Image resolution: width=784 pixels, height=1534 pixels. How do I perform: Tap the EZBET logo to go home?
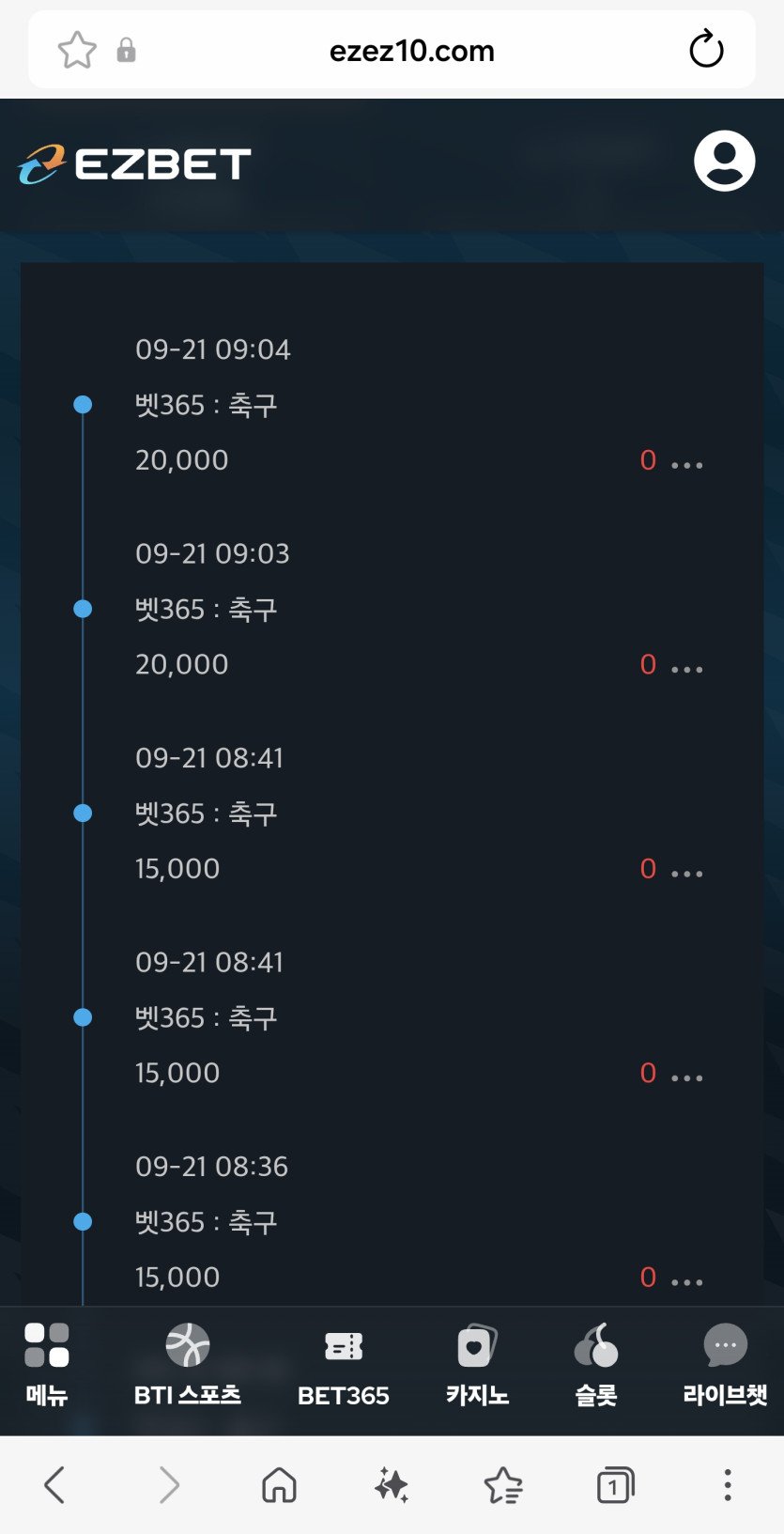[x=134, y=164]
